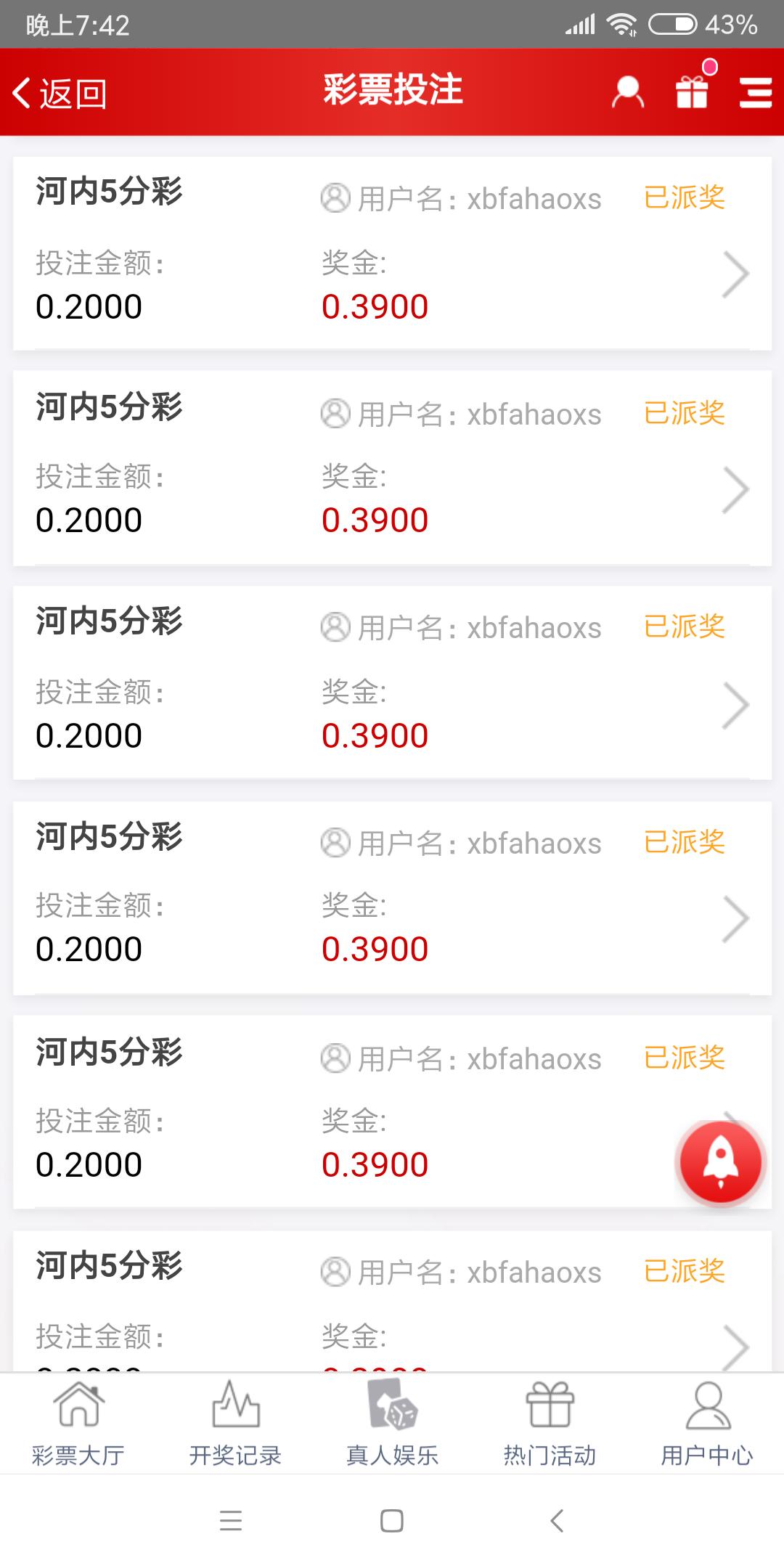
Task: Tap the 已派奖 label on the first record
Action: (685, 197)
